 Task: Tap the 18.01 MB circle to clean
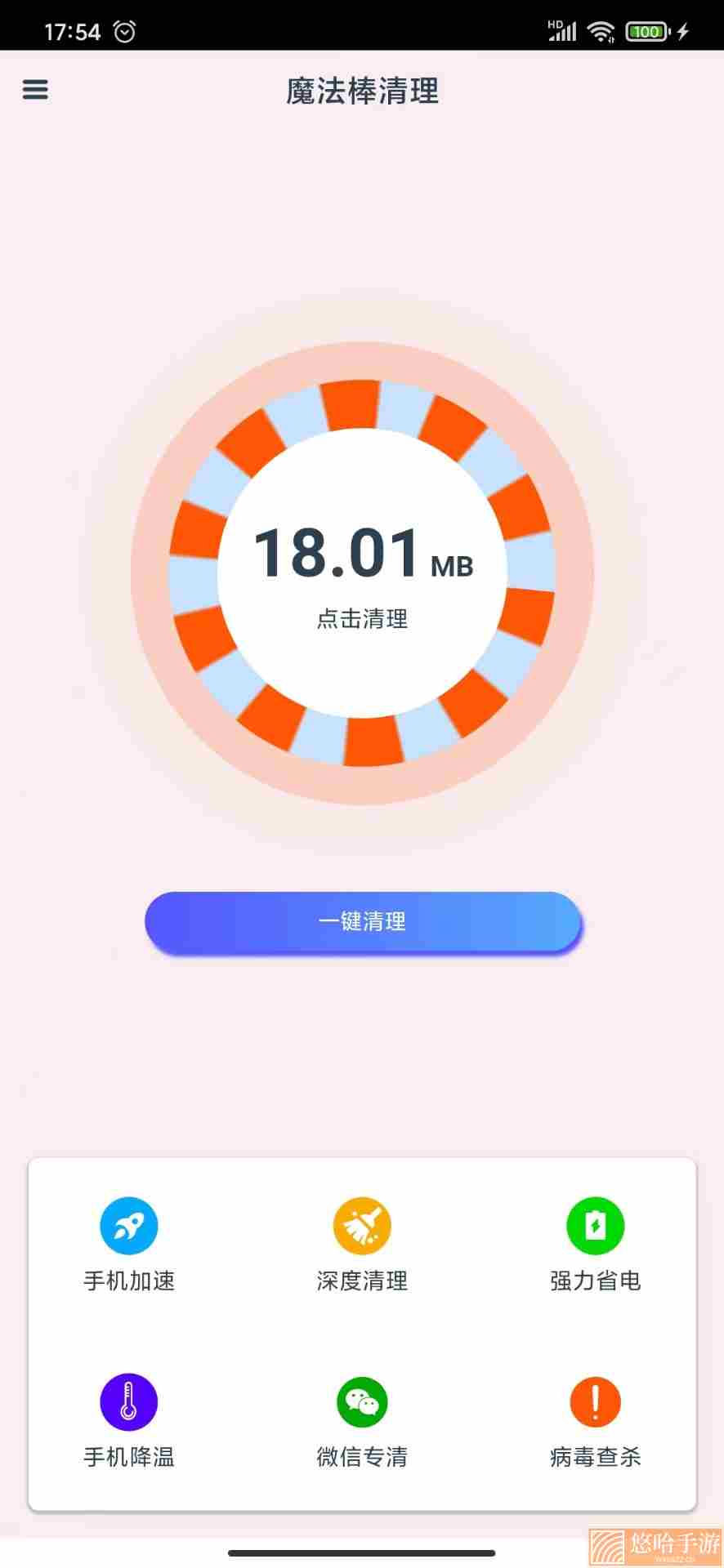tap(362, 573)
